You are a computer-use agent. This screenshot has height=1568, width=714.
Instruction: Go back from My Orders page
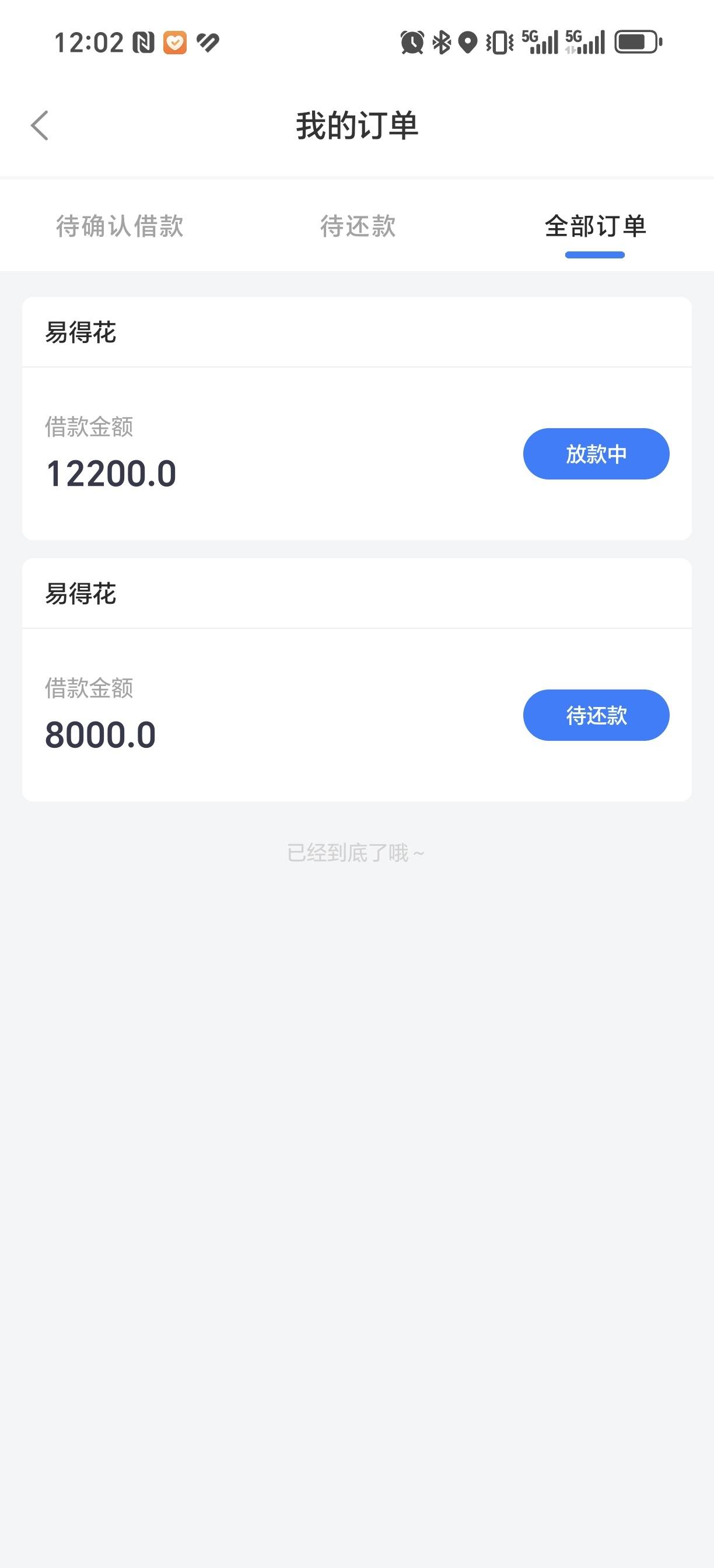click(x=40, y=126)
